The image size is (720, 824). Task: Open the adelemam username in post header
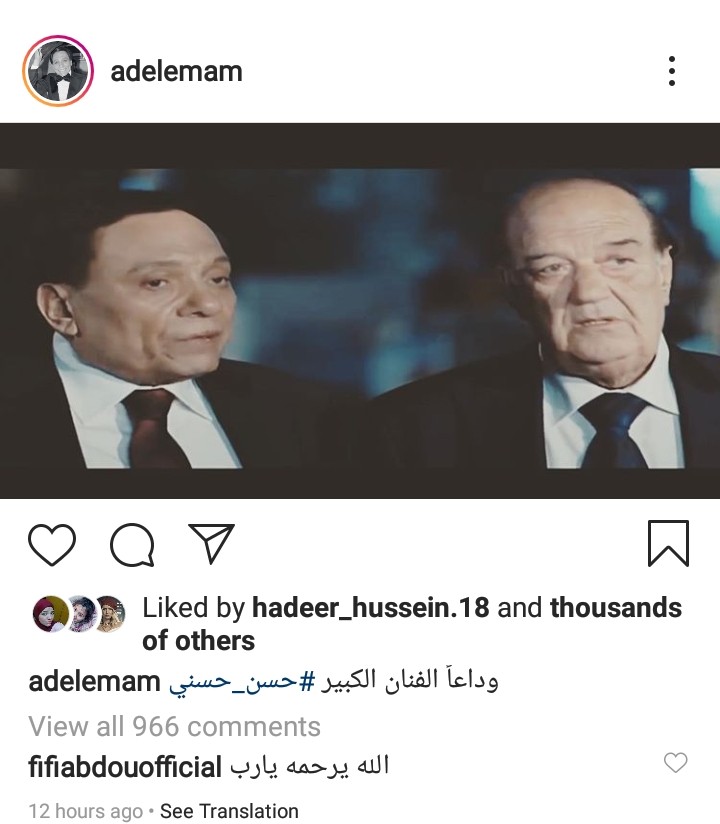pyautogui.click(x=176, y=72)
